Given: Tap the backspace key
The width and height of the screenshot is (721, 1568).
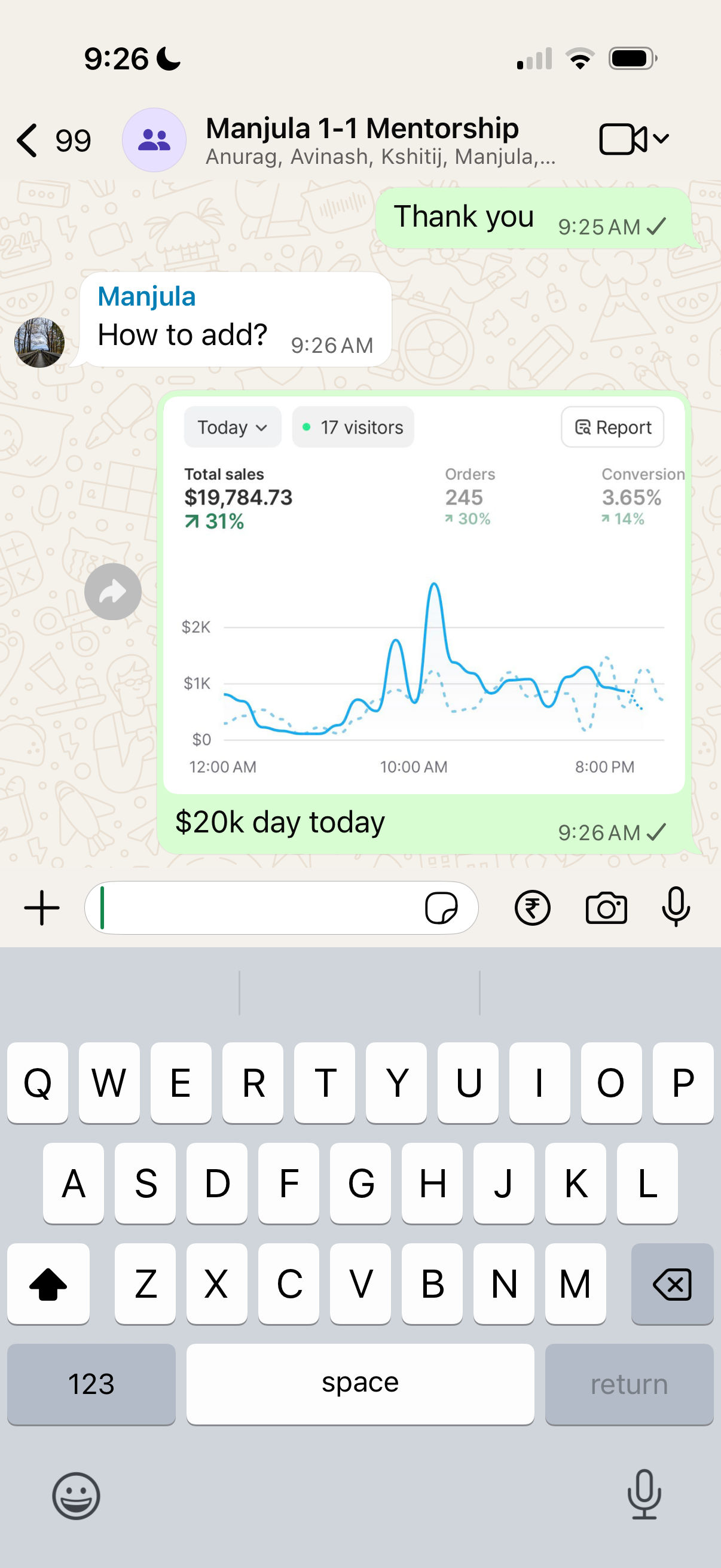Looking at the screenshot, I should (673, 1284).
